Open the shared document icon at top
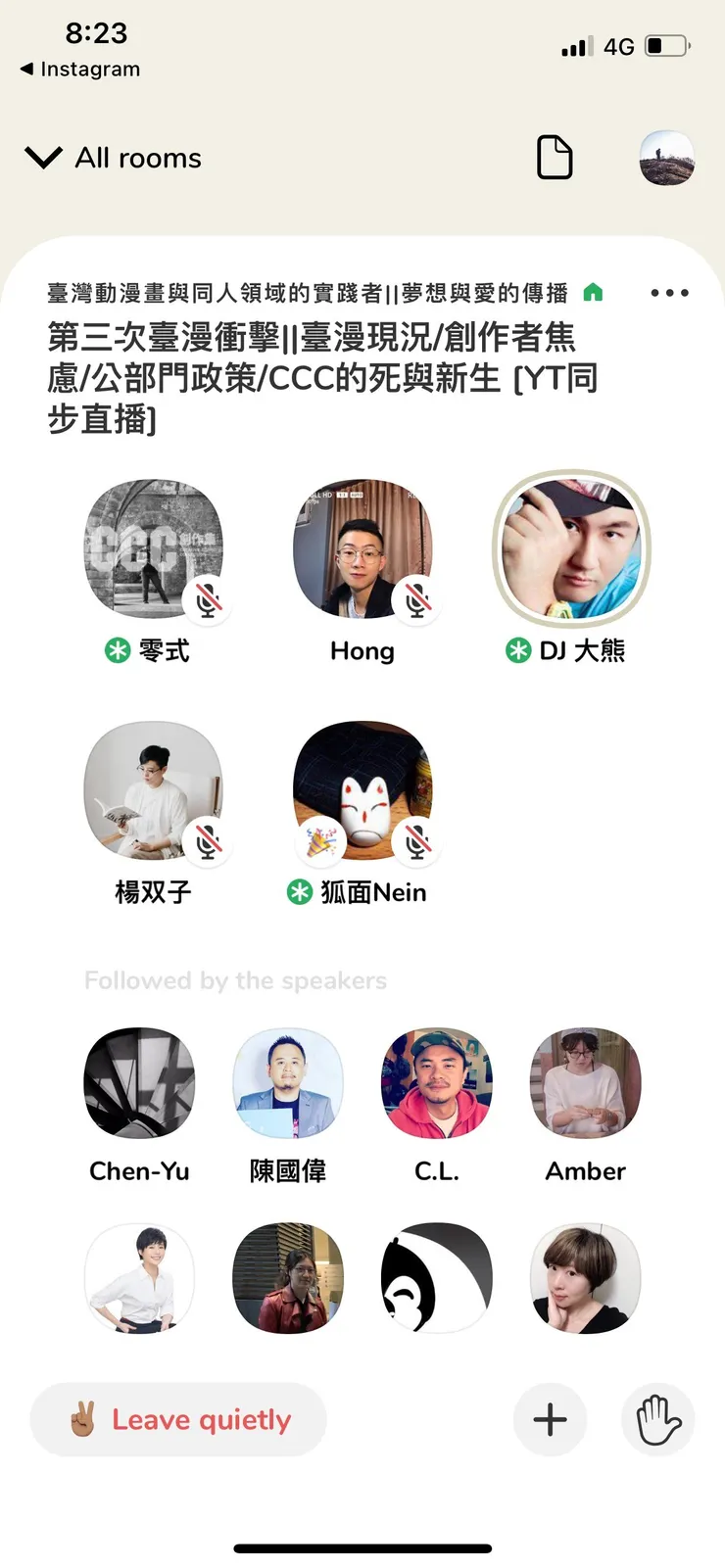The width and height of the screenshot is (725, 1568). 556,157
